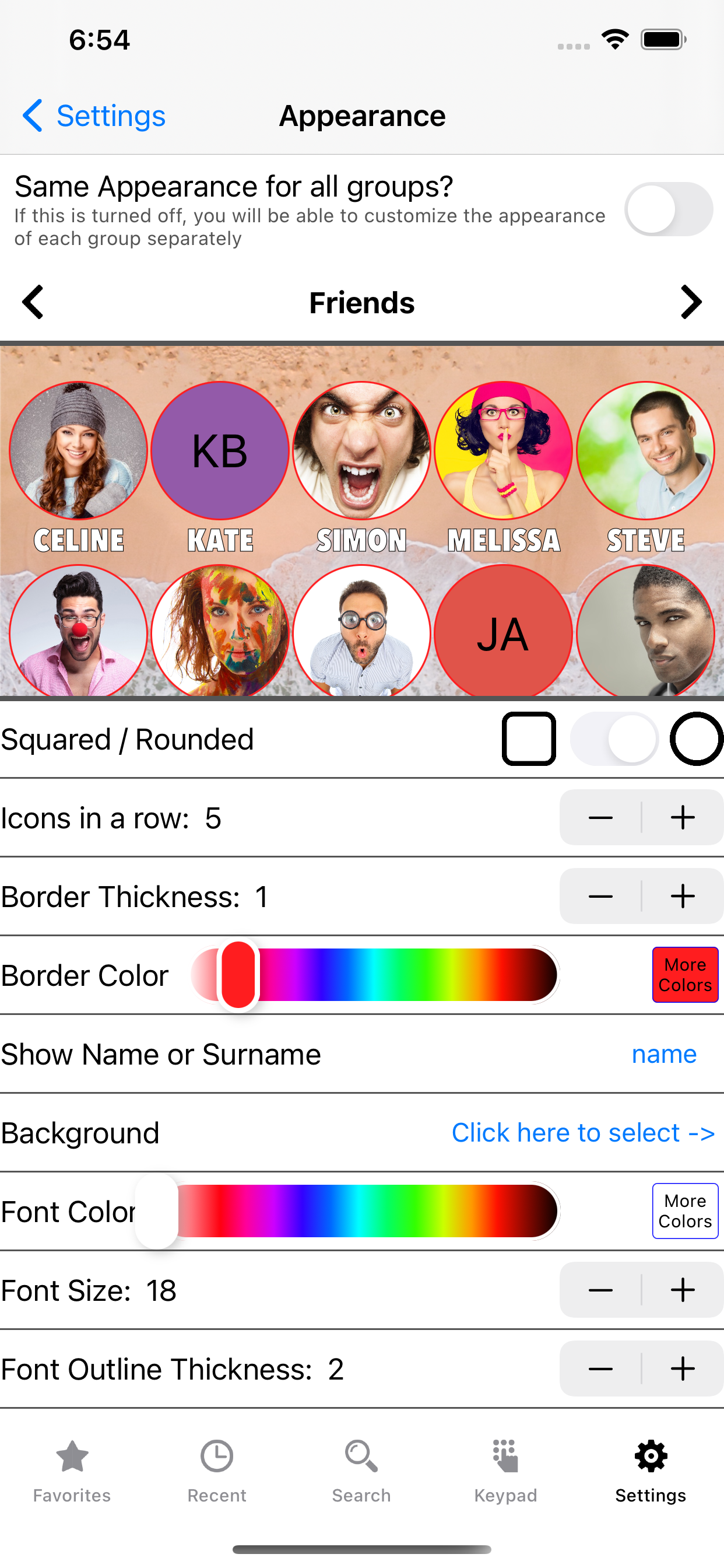
Task: Increase border thickness
Action: tap(683, 896)
